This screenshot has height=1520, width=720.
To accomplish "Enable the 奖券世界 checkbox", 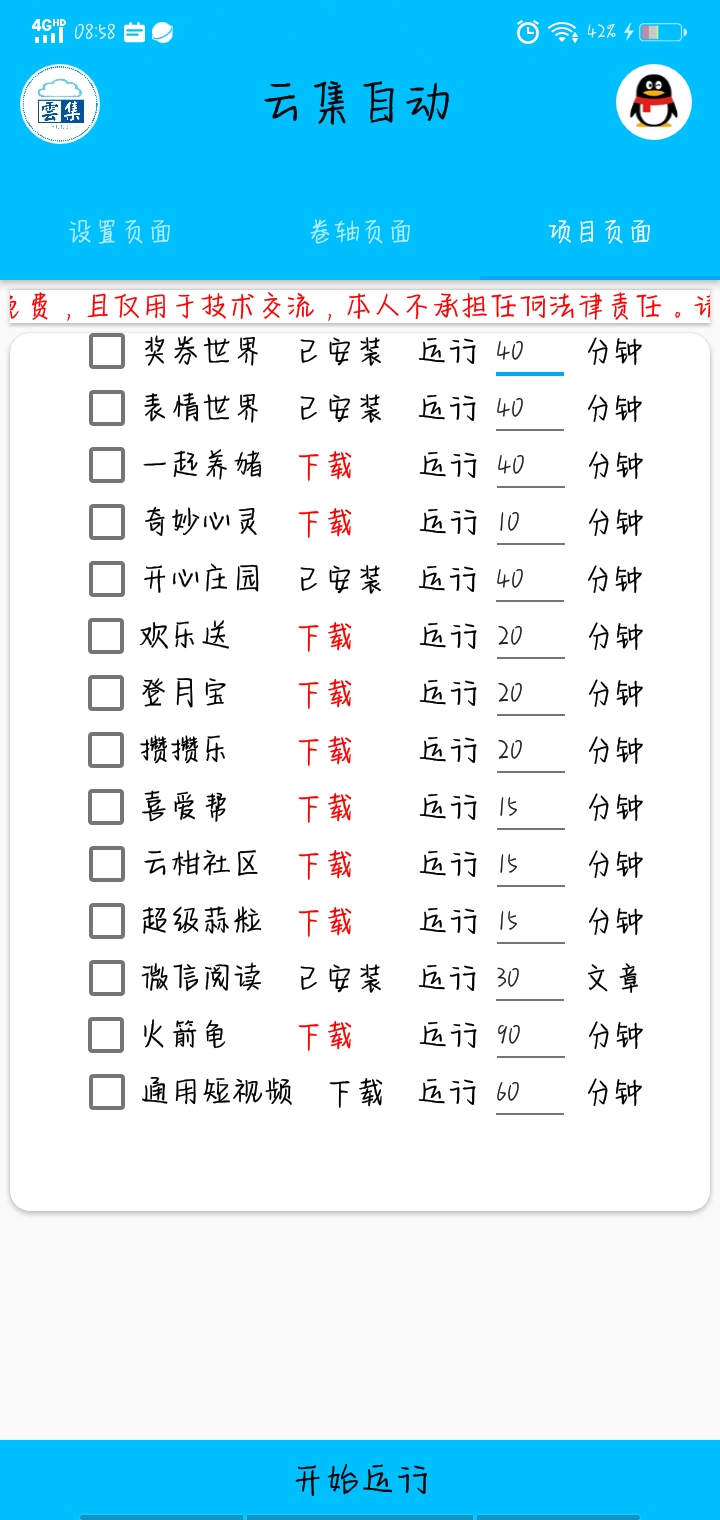I will pos(105,351).
